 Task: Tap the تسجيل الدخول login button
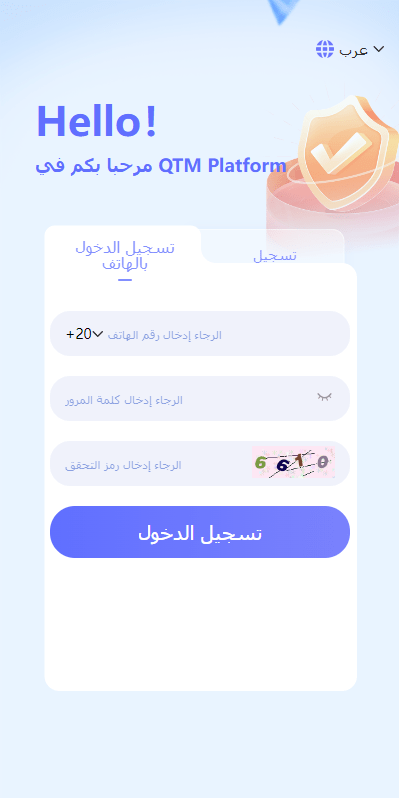200,532
